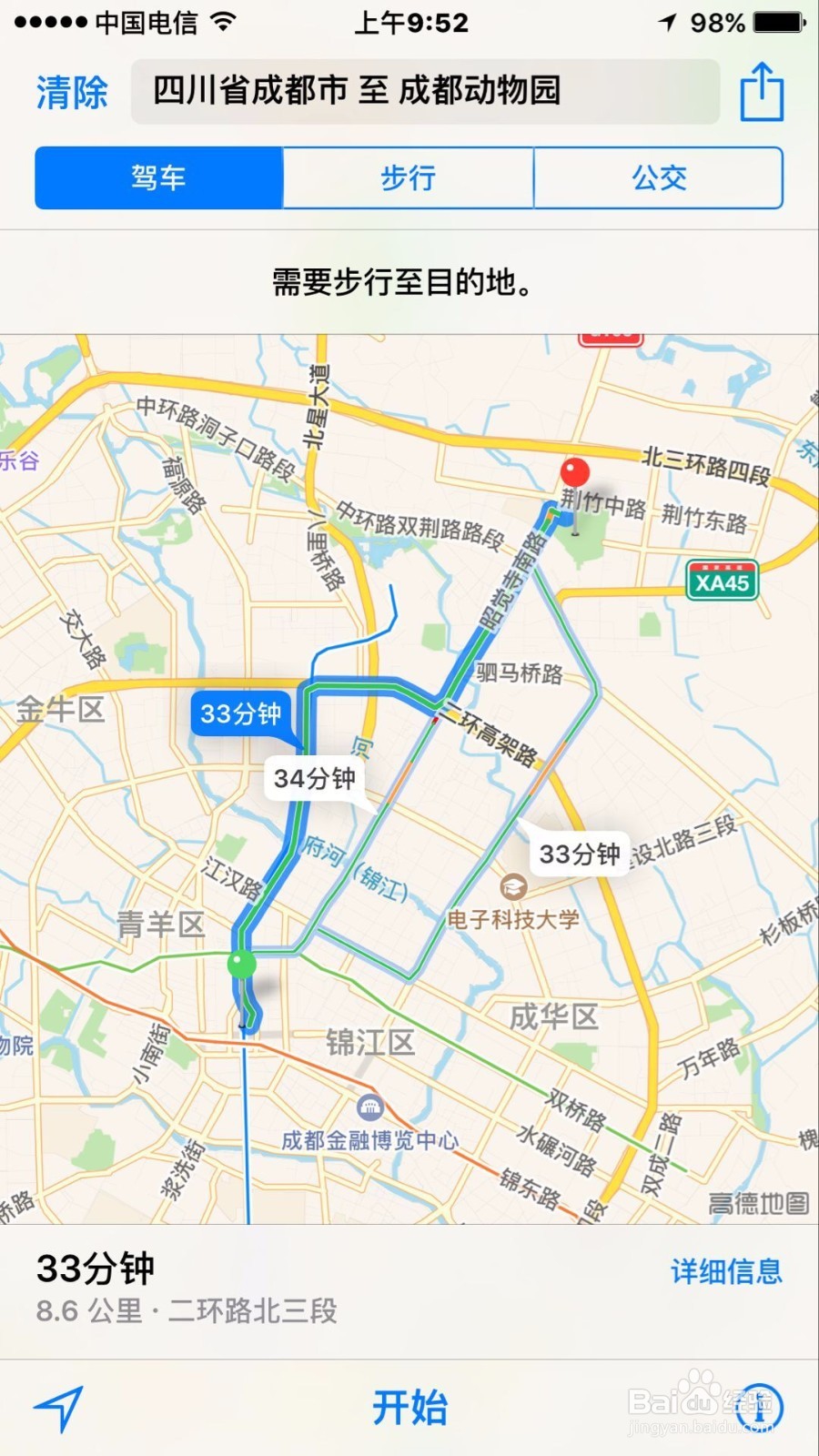Screen dimensions: 819x1456
Task: Tap 开始 to begin navigation
Action: click(x=409, y=1407)
